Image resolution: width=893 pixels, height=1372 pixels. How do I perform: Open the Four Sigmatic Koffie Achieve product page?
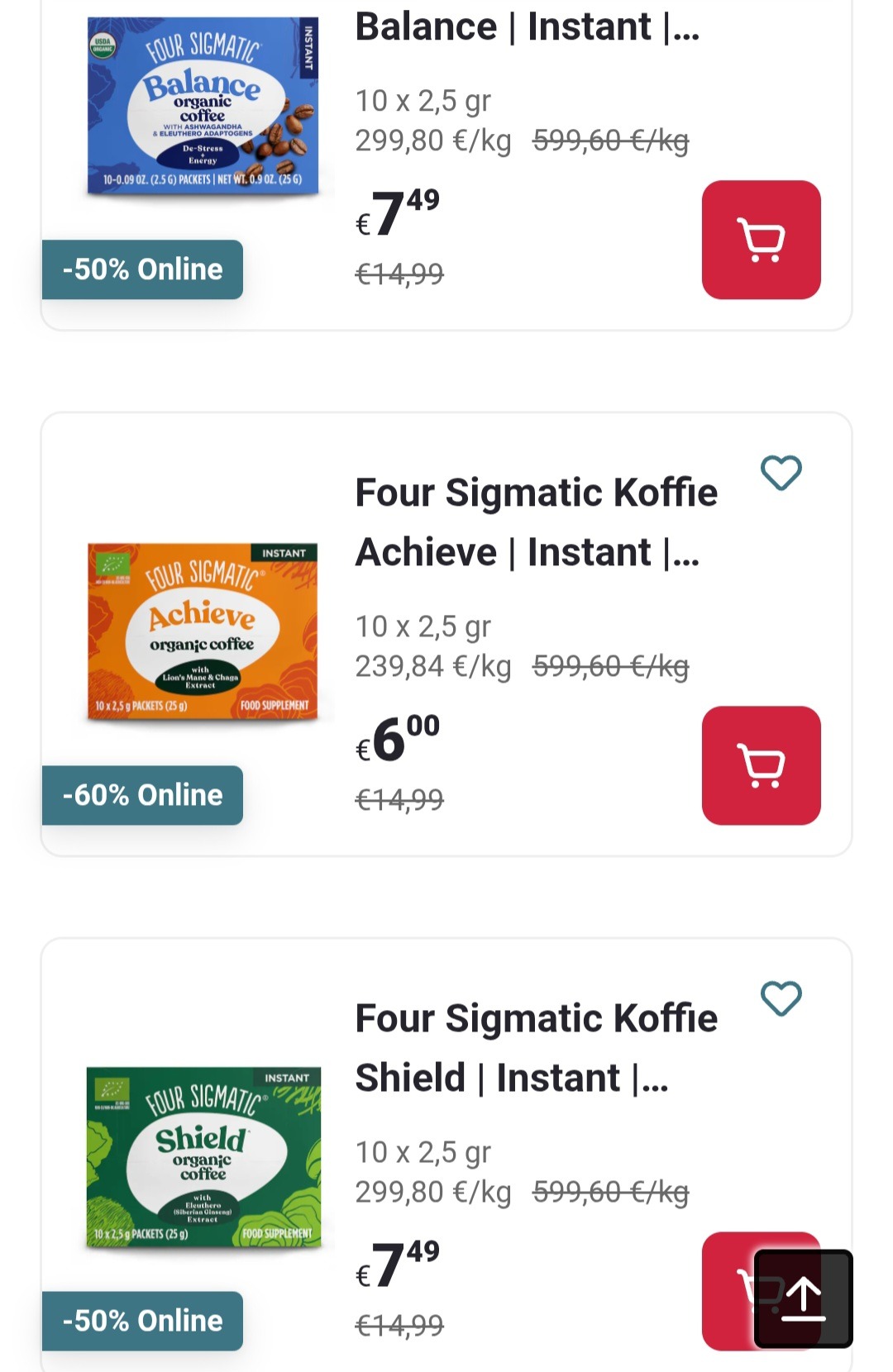pyautogui.click(x=536, y=521)
